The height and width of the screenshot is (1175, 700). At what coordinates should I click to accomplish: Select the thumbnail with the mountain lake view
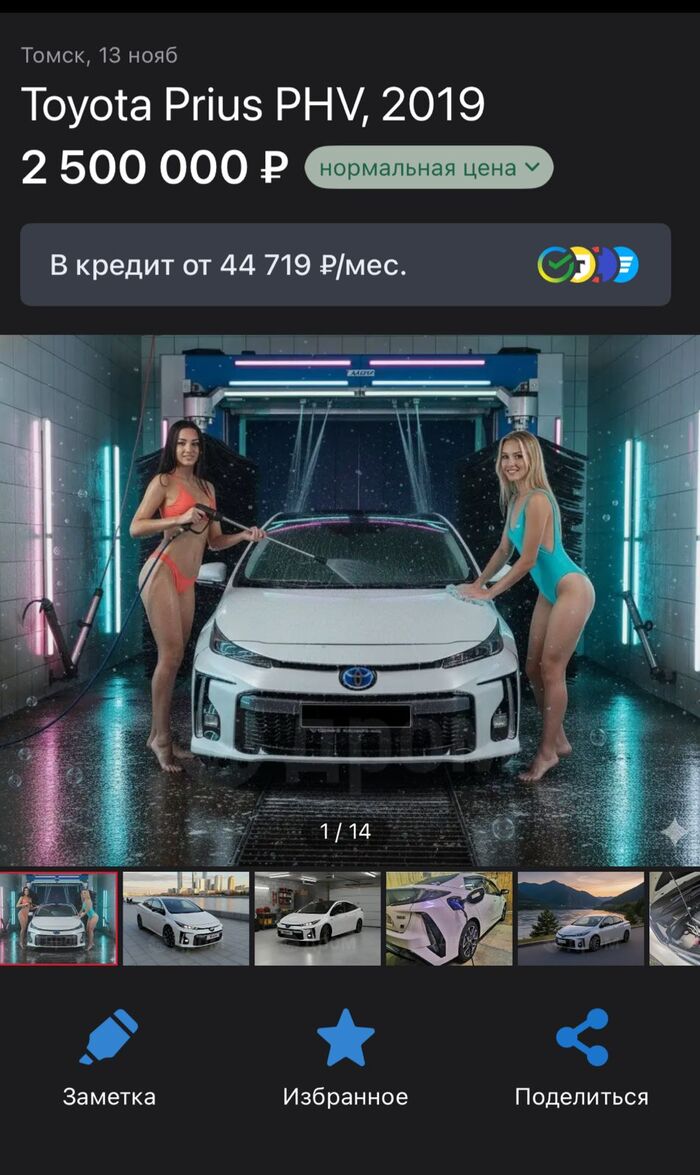(x=580, y=918)
